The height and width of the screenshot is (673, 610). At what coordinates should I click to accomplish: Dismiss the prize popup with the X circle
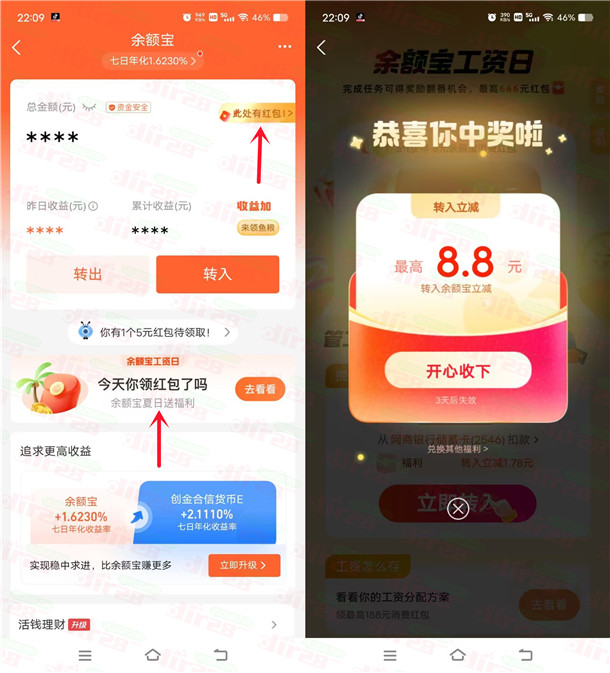point(458,509)
